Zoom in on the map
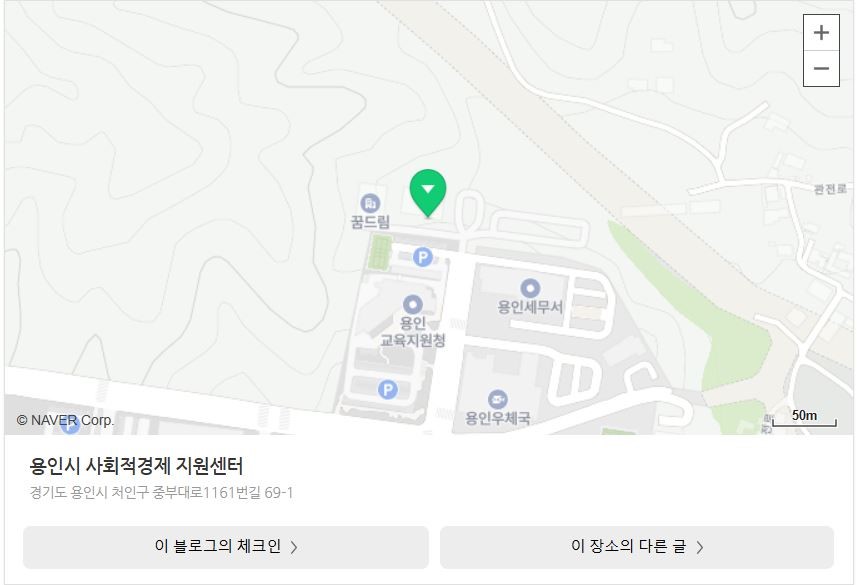This screenshot has height=585, width=857. click(821, 33)
